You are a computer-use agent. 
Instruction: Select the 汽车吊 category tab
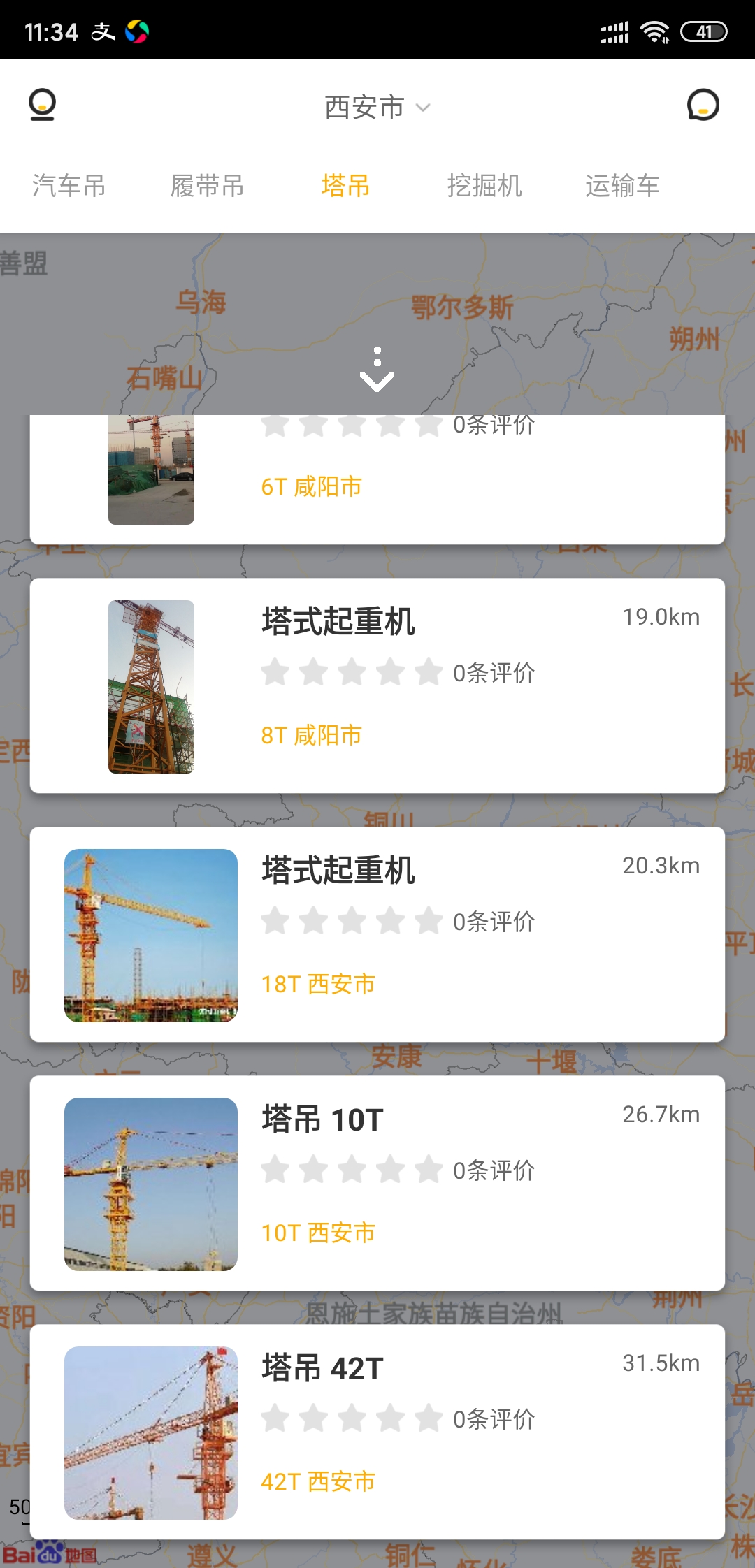pyautogui.click(x=68, y=185)
